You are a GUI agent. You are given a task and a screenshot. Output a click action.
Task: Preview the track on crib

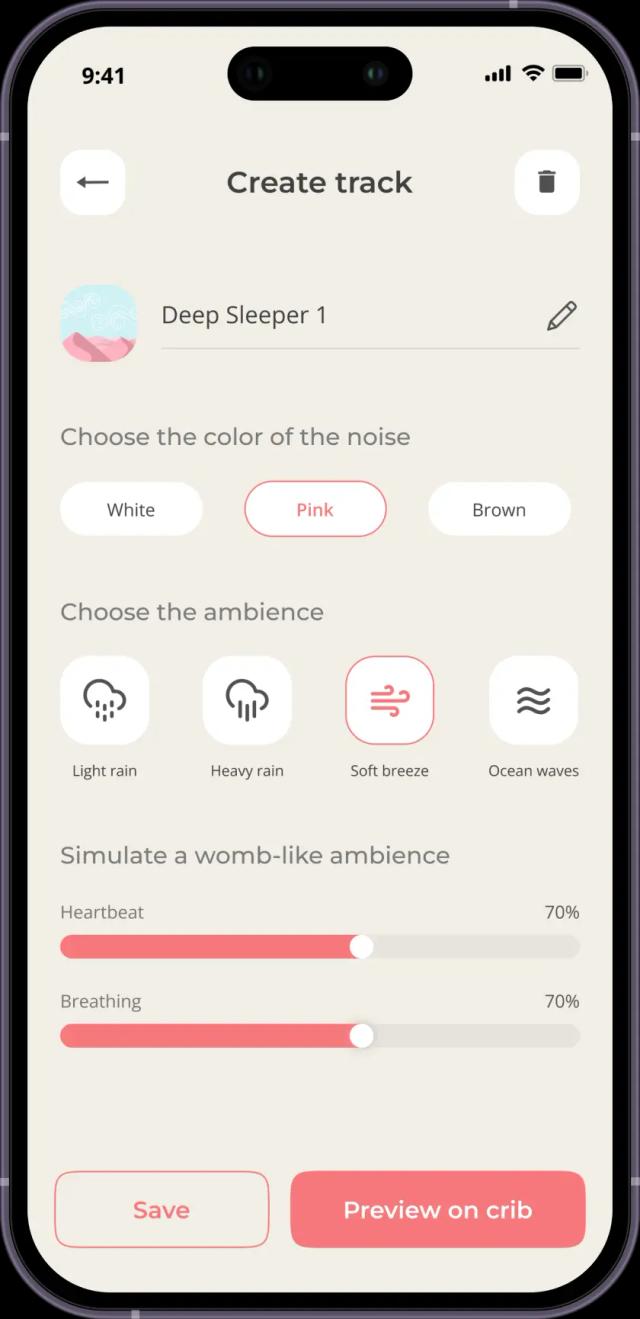tap(437, 1210)
